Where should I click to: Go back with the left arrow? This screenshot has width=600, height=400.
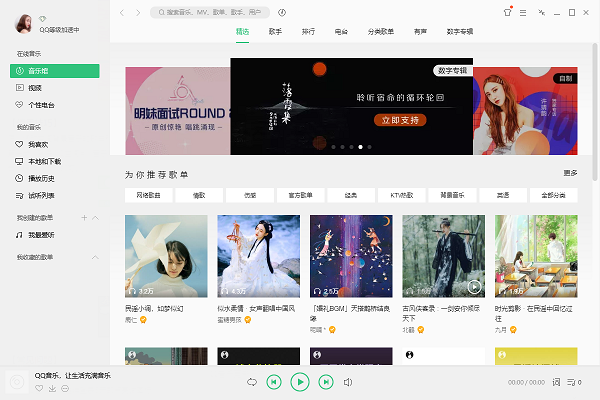122,13
